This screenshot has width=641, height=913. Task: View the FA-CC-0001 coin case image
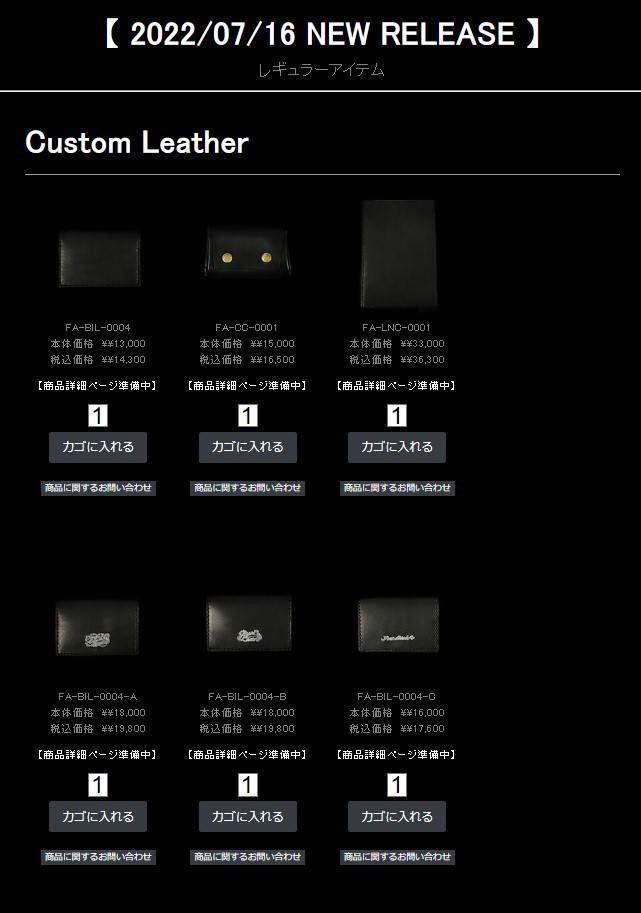[248, 255]
